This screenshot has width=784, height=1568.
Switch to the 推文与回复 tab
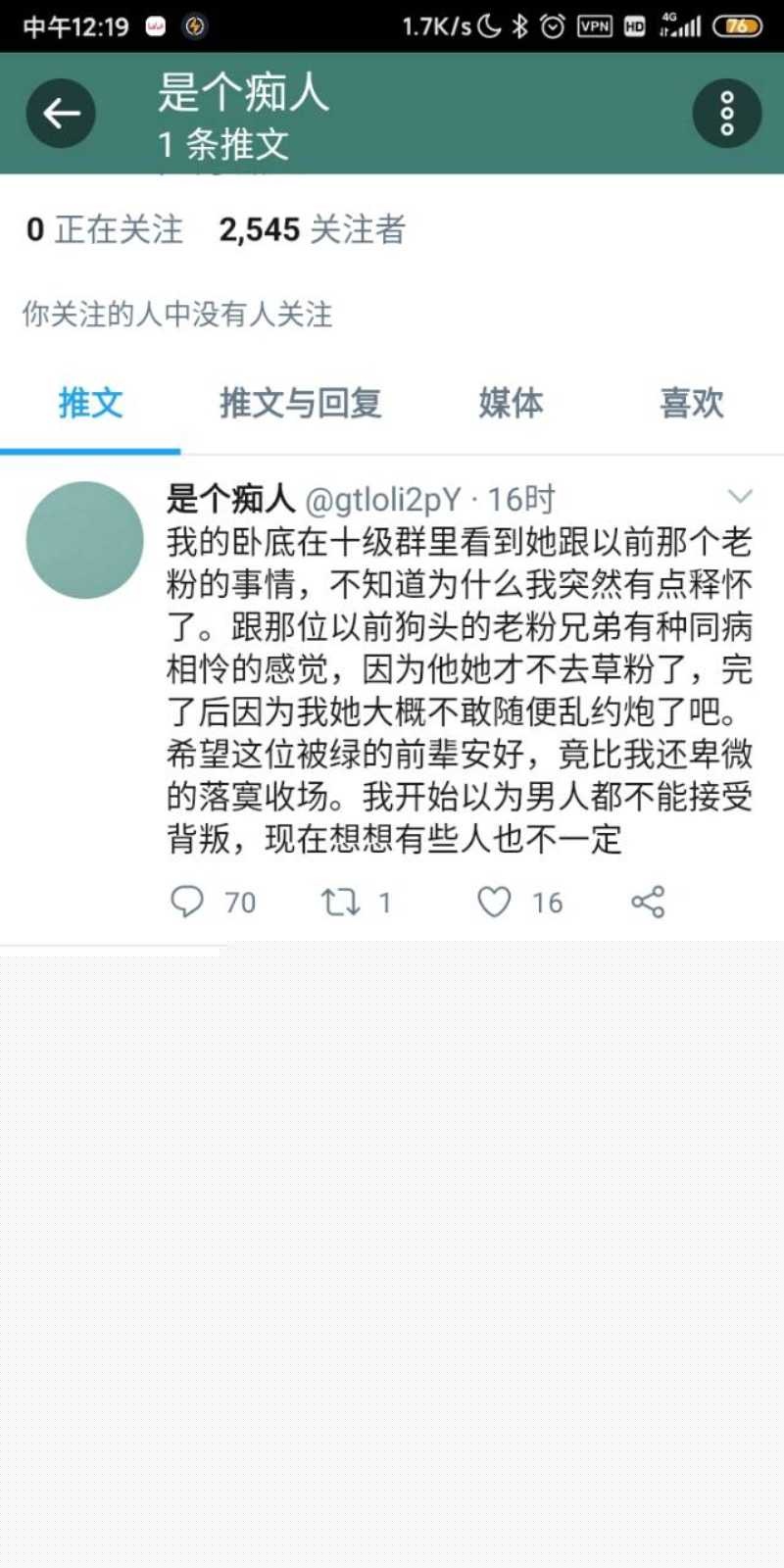click(x=300, y=403)
